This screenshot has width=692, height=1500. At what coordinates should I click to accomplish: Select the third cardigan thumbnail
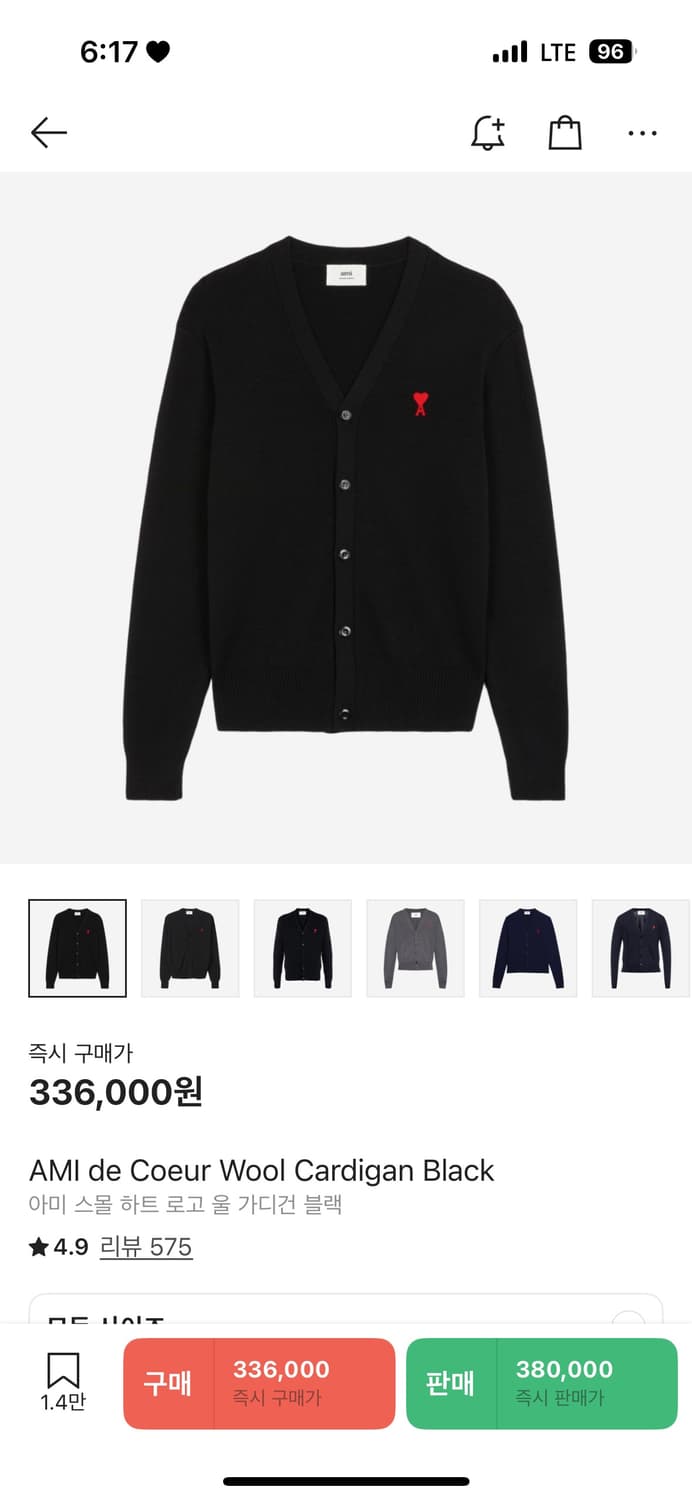tap(303, 948)
